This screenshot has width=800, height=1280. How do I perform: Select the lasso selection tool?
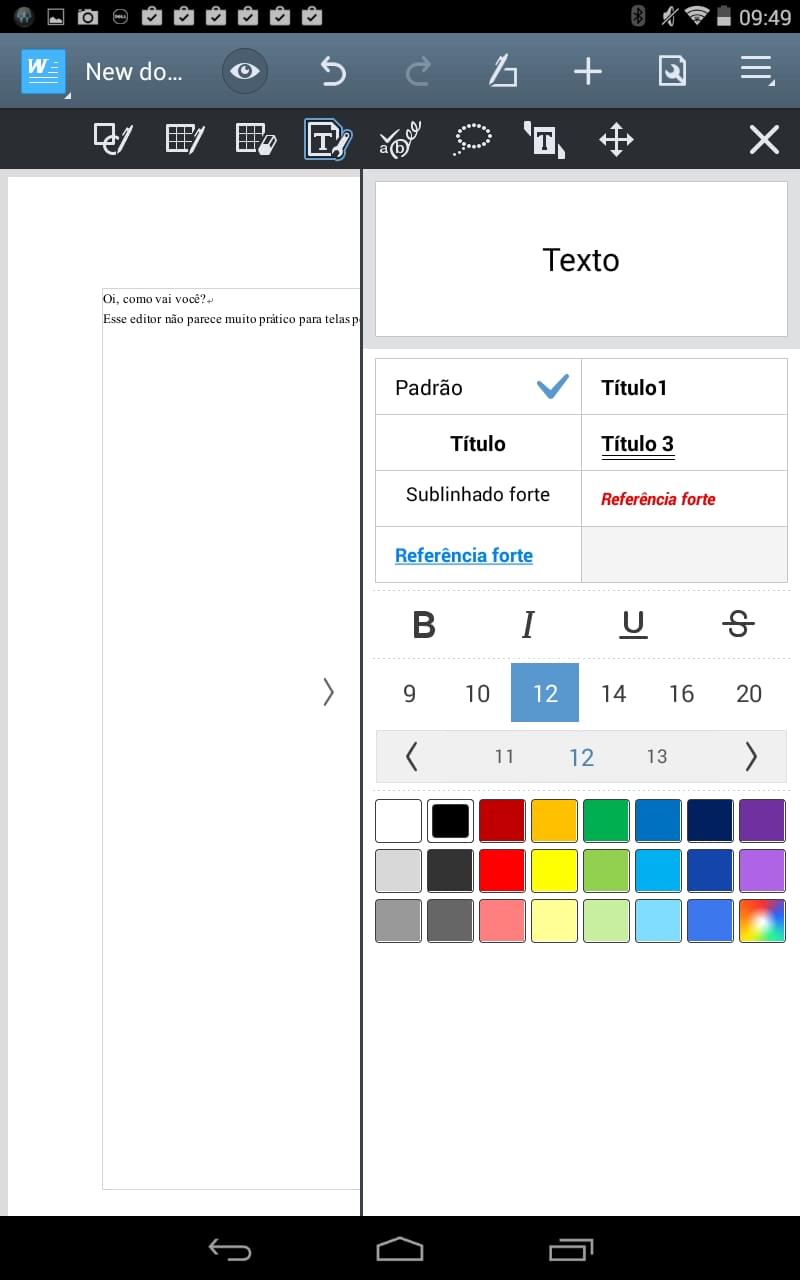click(x=472, y=139)
